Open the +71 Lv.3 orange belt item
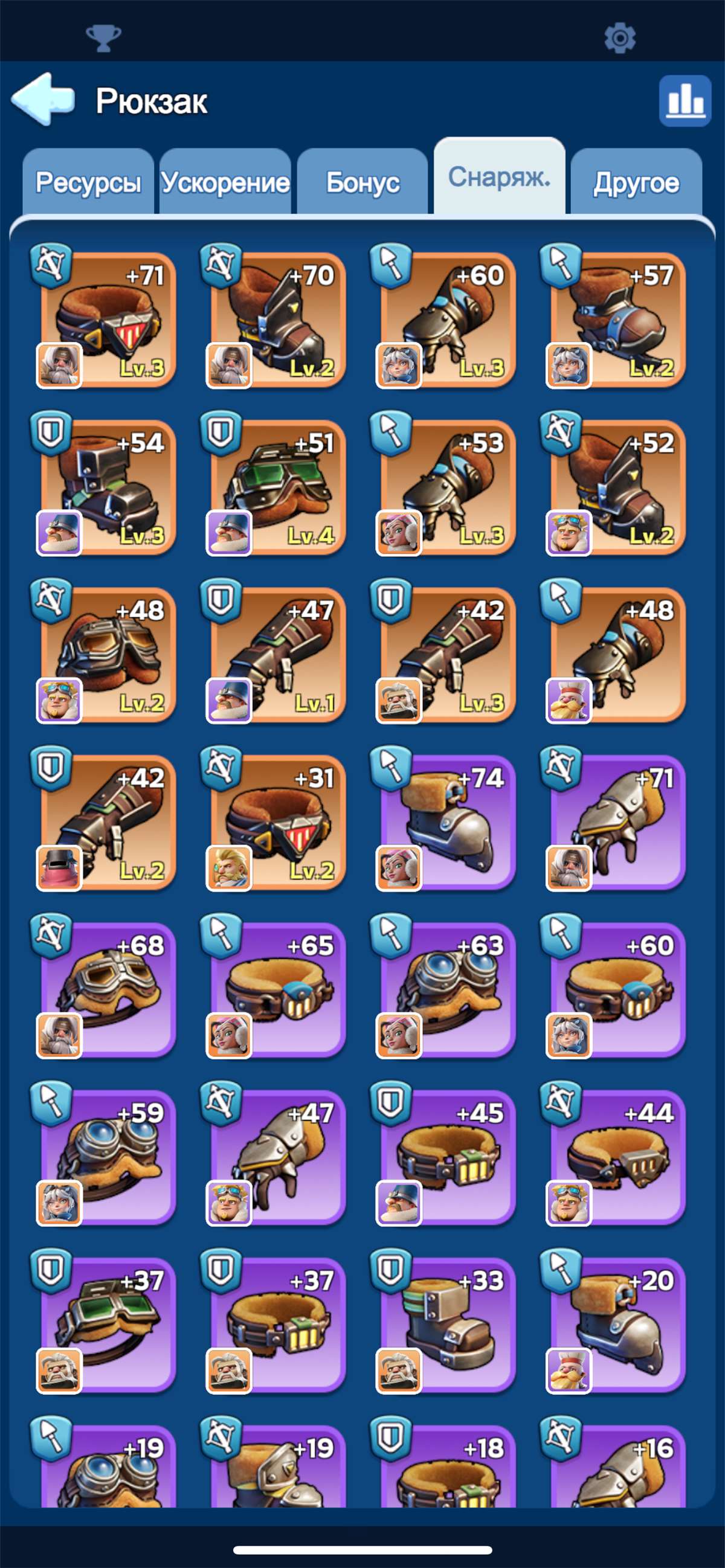725x1568 pixels. [108, 320]
